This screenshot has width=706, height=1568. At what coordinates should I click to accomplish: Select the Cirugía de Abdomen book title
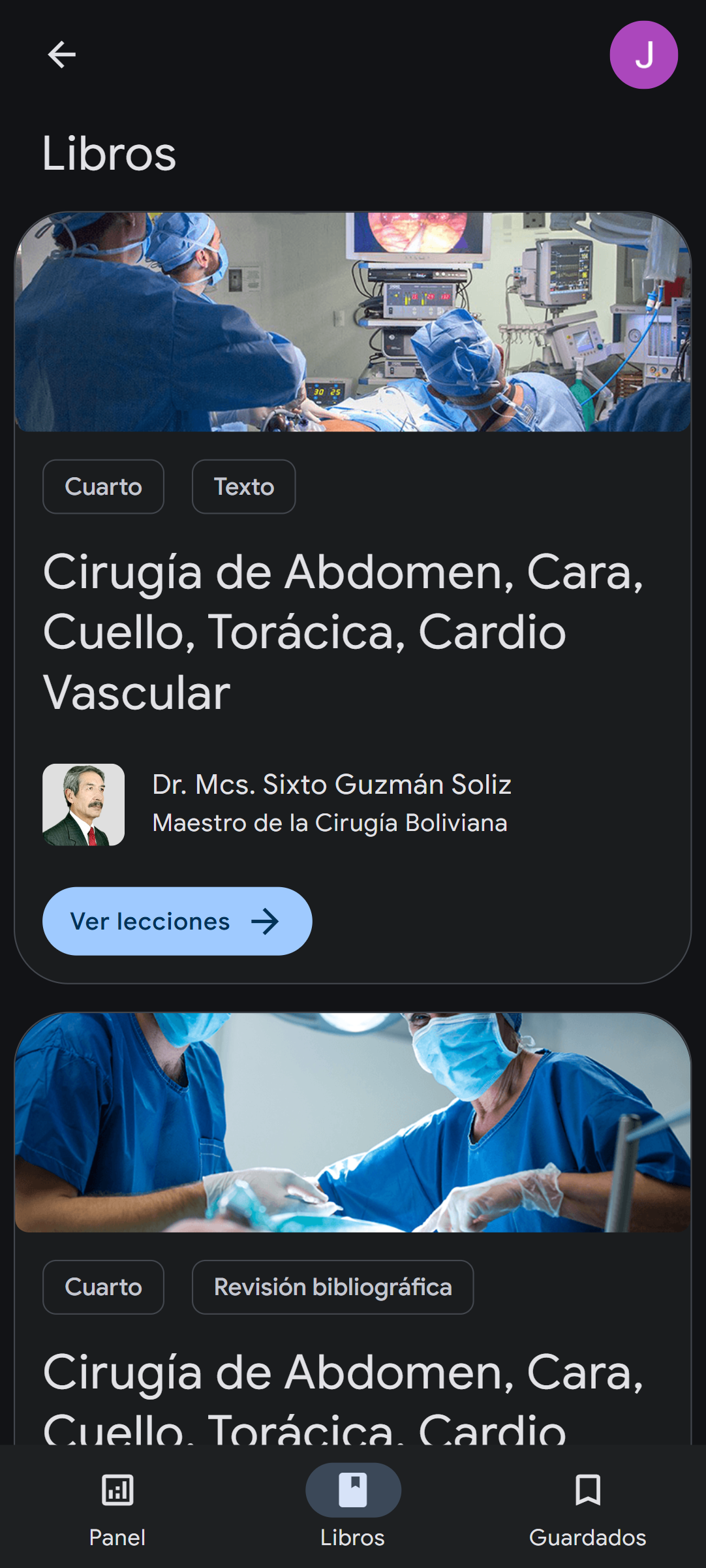(x=346, y=631)
